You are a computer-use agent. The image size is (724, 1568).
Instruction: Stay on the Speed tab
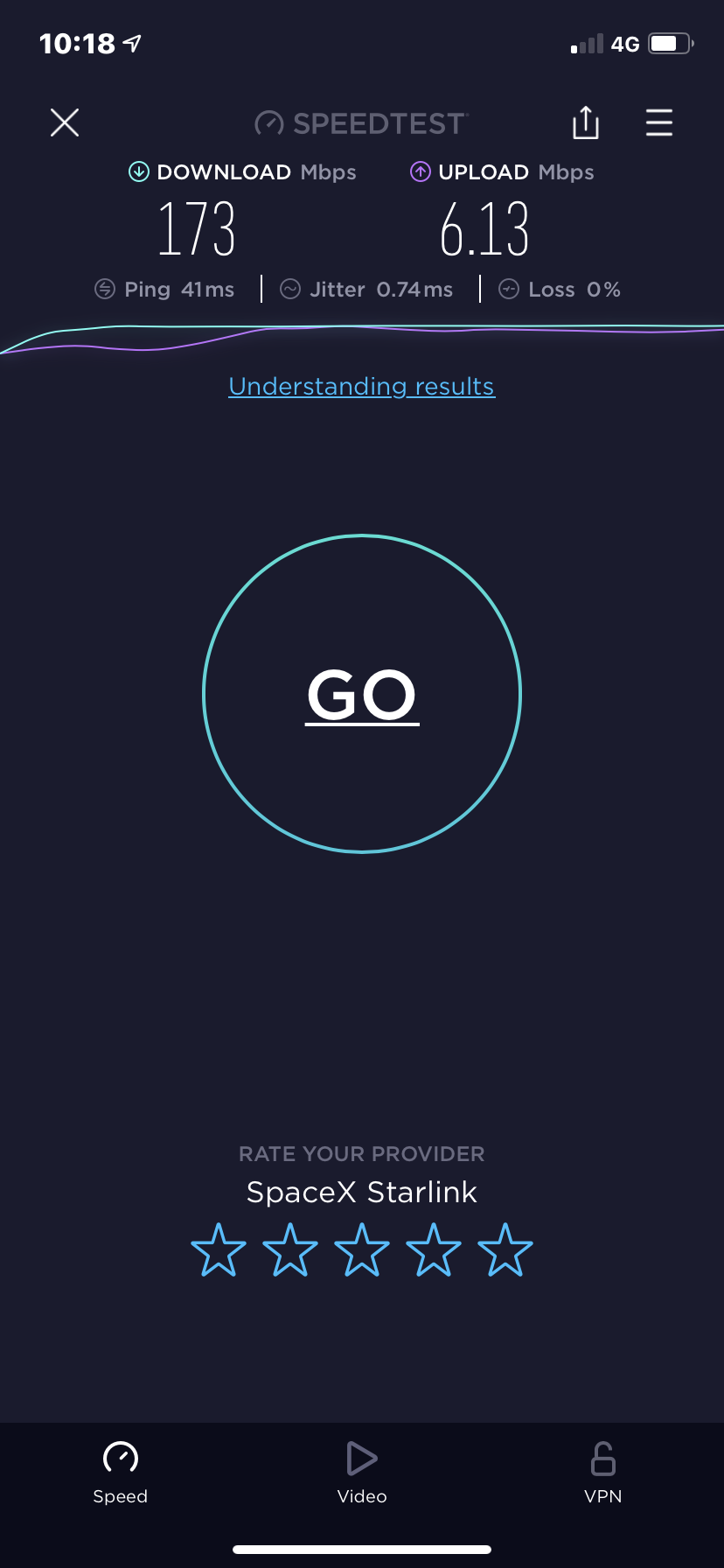point(121,1473)
